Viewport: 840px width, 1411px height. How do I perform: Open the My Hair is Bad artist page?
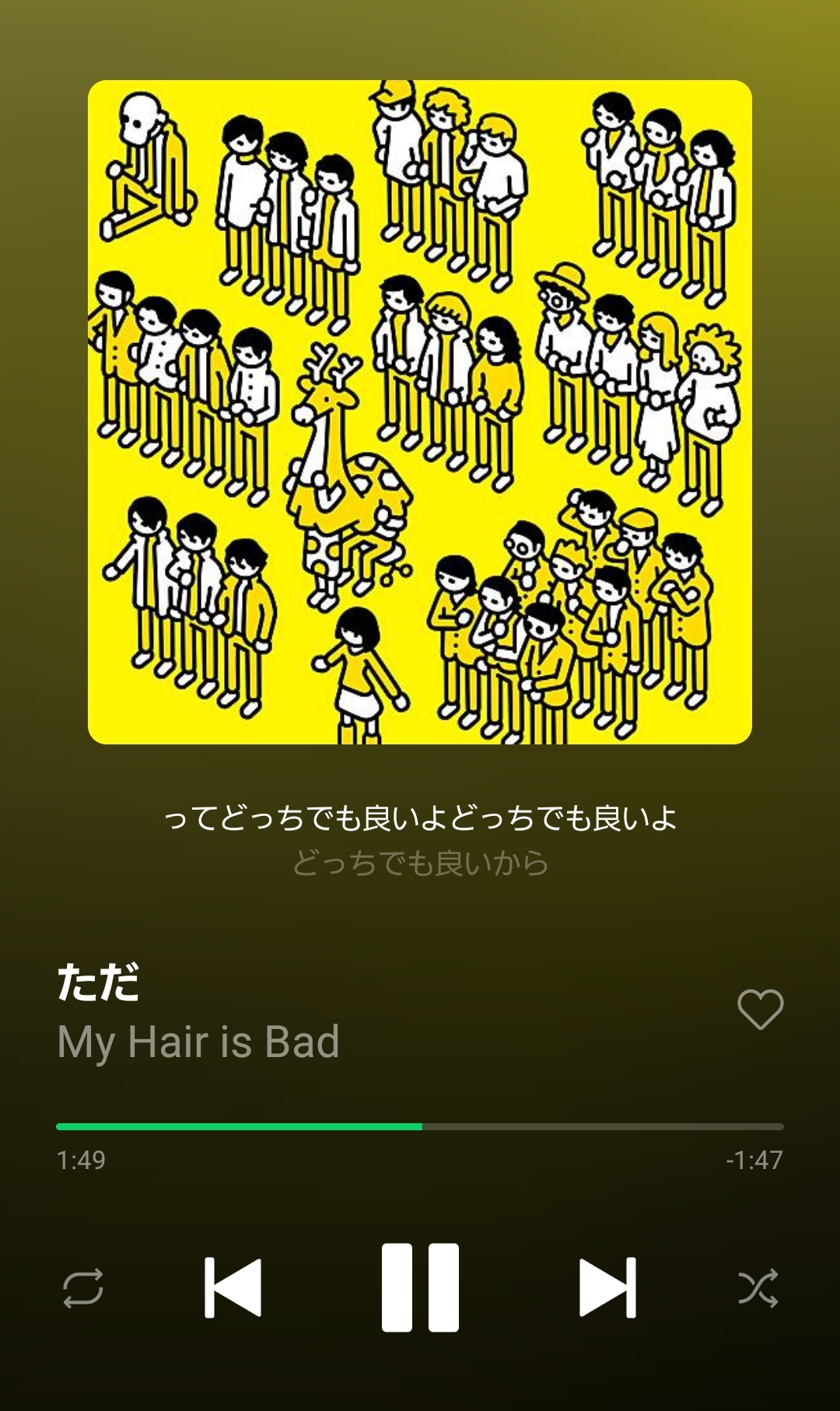(x=198, y=1042)
